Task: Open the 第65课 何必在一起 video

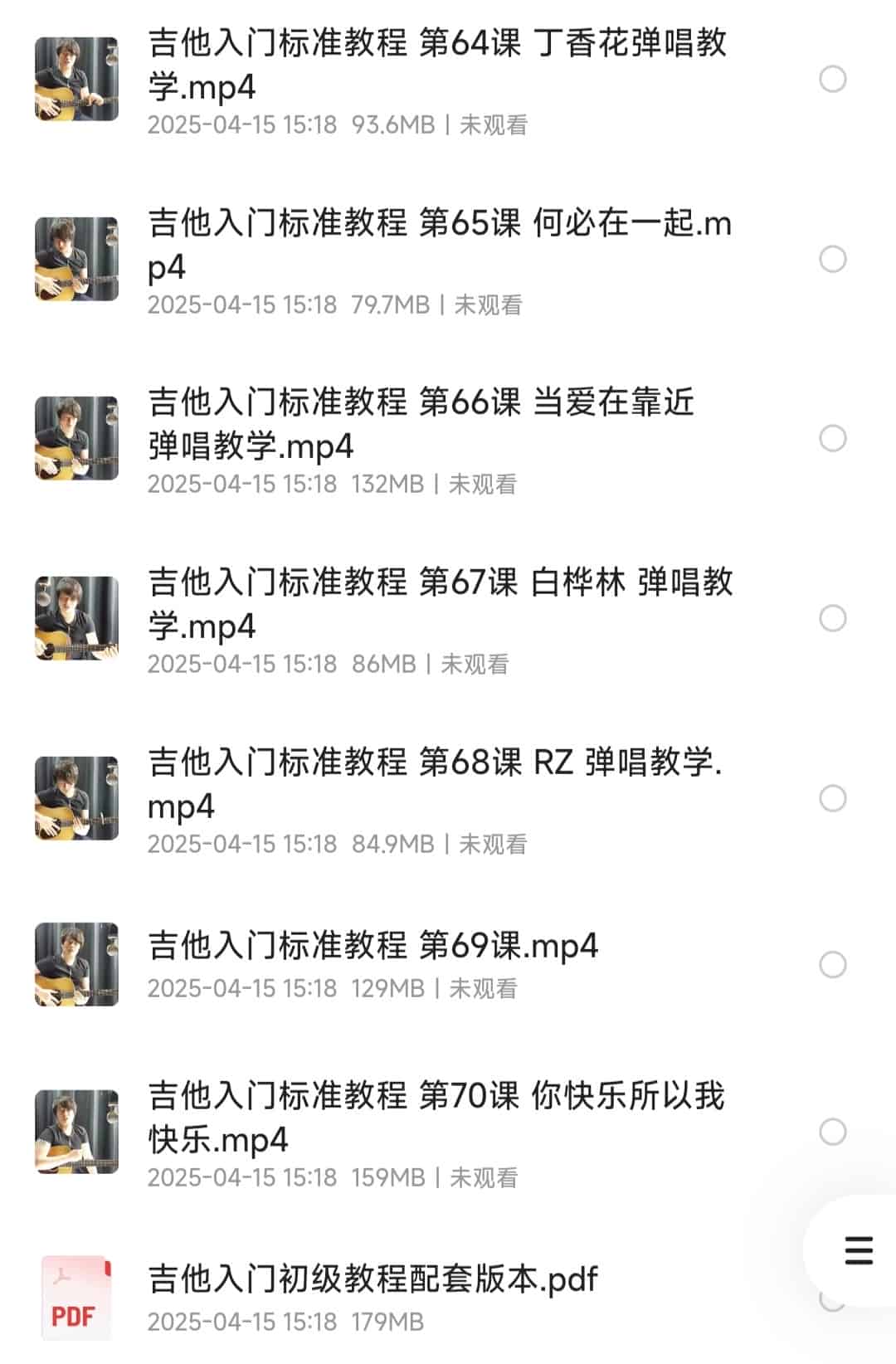Action: point(439,245)
